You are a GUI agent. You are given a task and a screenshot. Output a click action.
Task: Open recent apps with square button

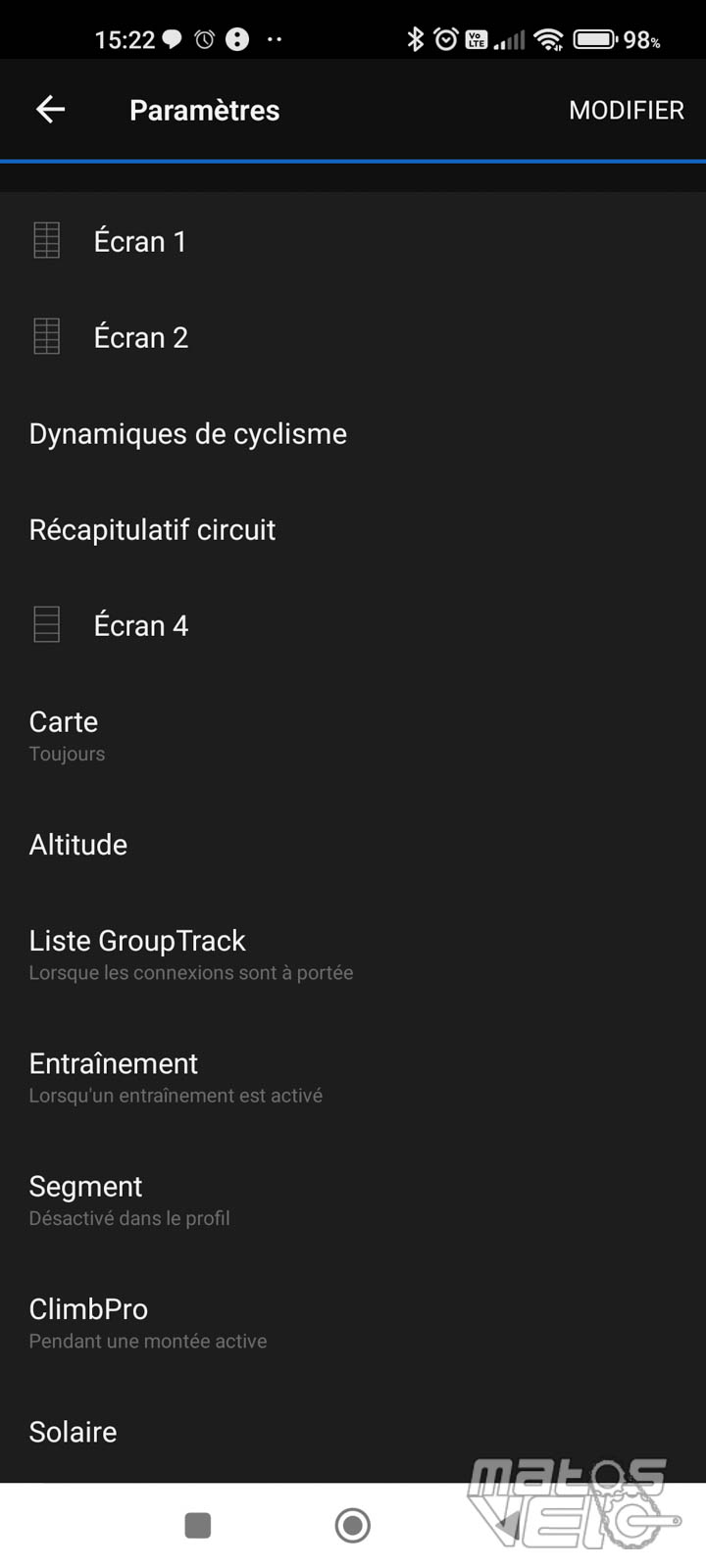[x=198, y=1525]
